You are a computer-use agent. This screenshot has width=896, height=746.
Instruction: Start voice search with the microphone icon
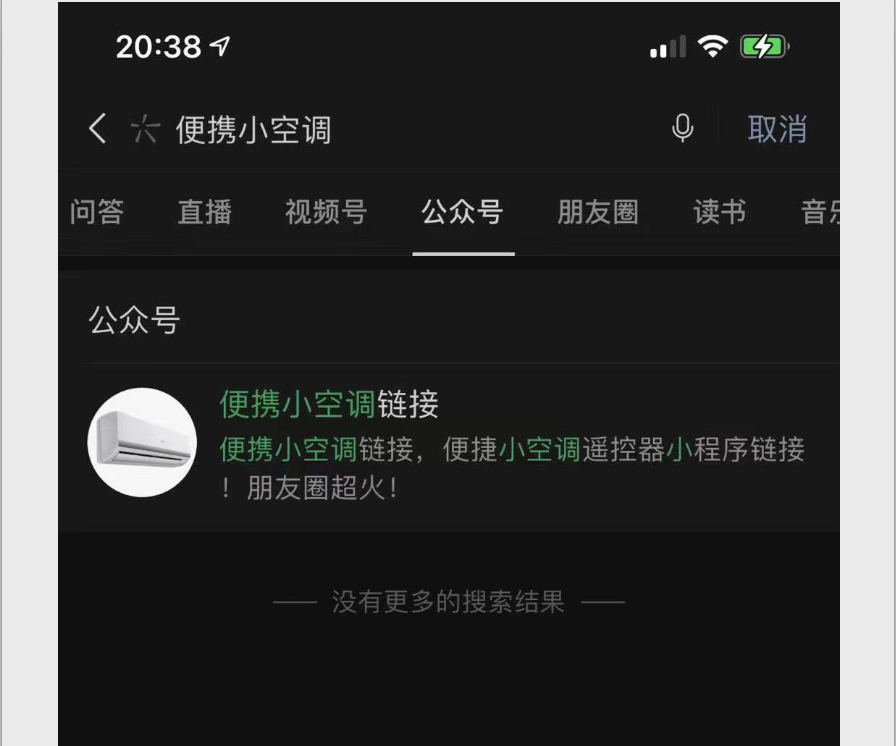pos(683,129)
